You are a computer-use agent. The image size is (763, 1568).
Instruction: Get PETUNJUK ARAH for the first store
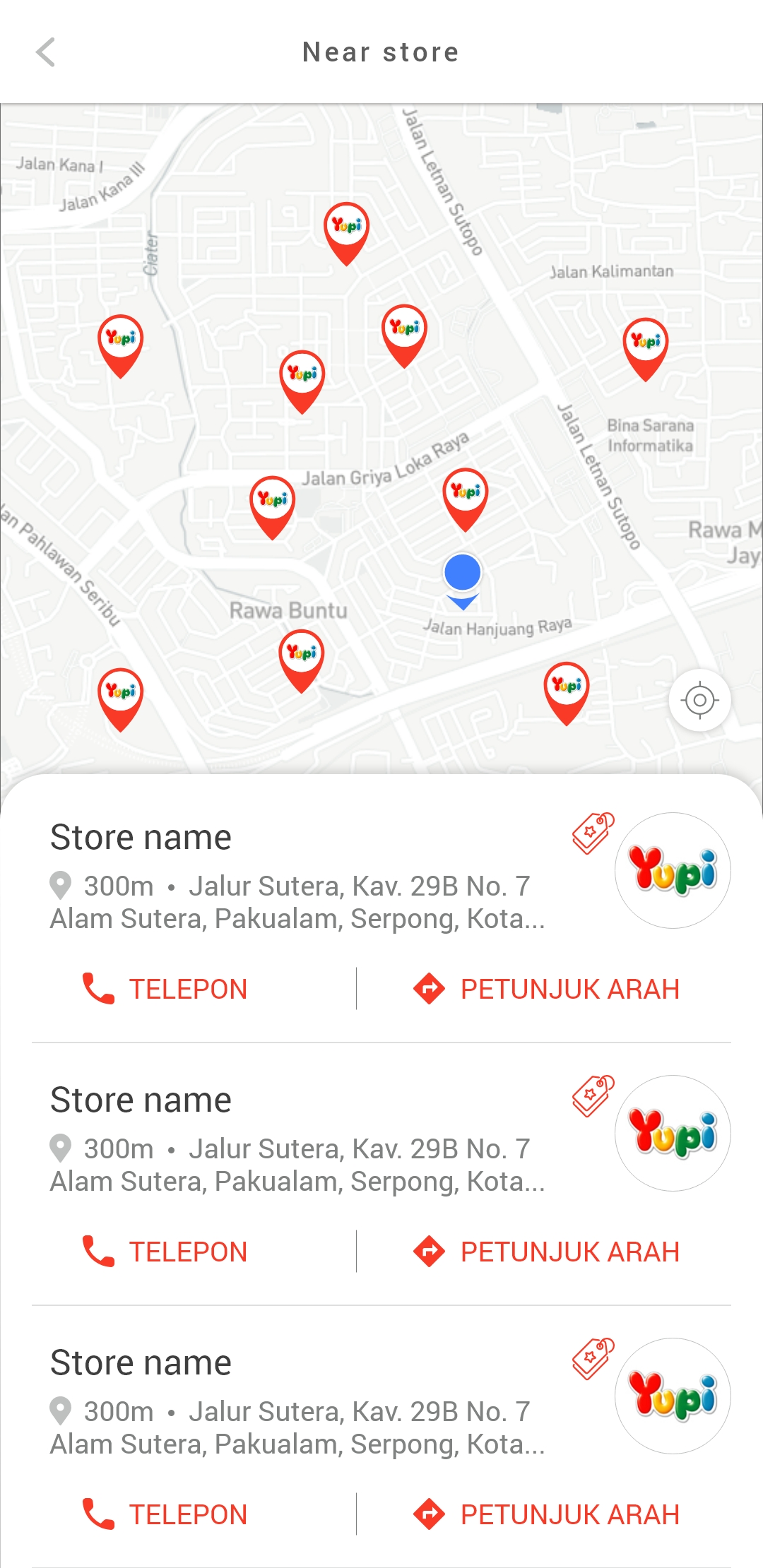pos(546,989)
